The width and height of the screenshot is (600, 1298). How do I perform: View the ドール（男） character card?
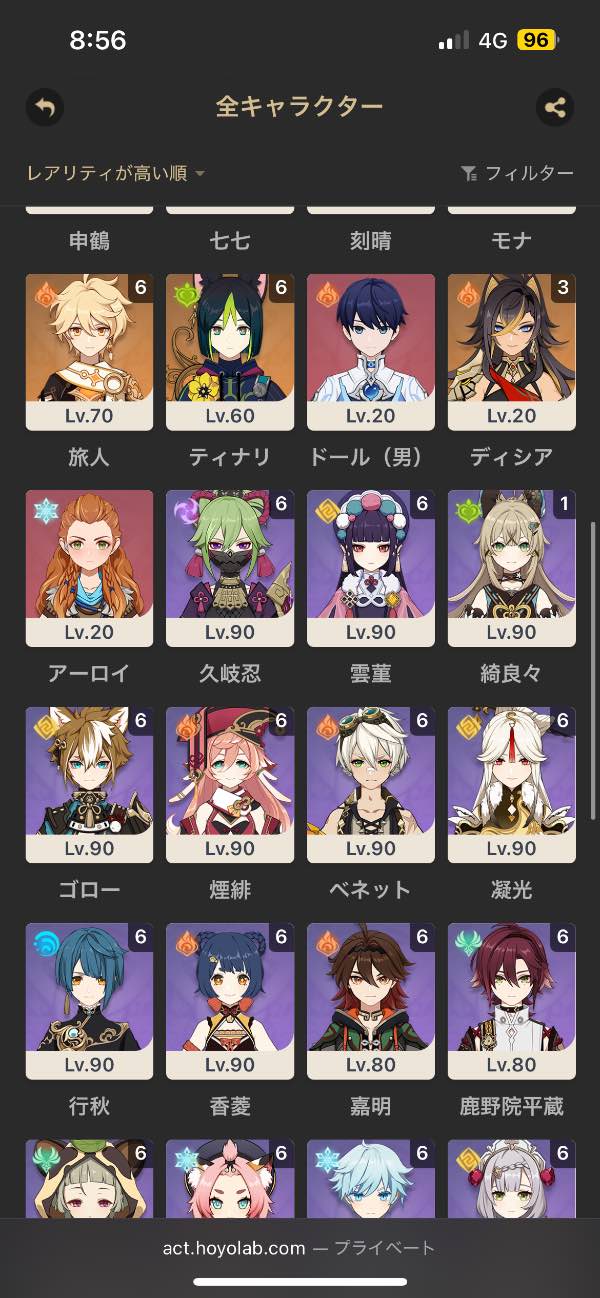click(x=371, y=352)
